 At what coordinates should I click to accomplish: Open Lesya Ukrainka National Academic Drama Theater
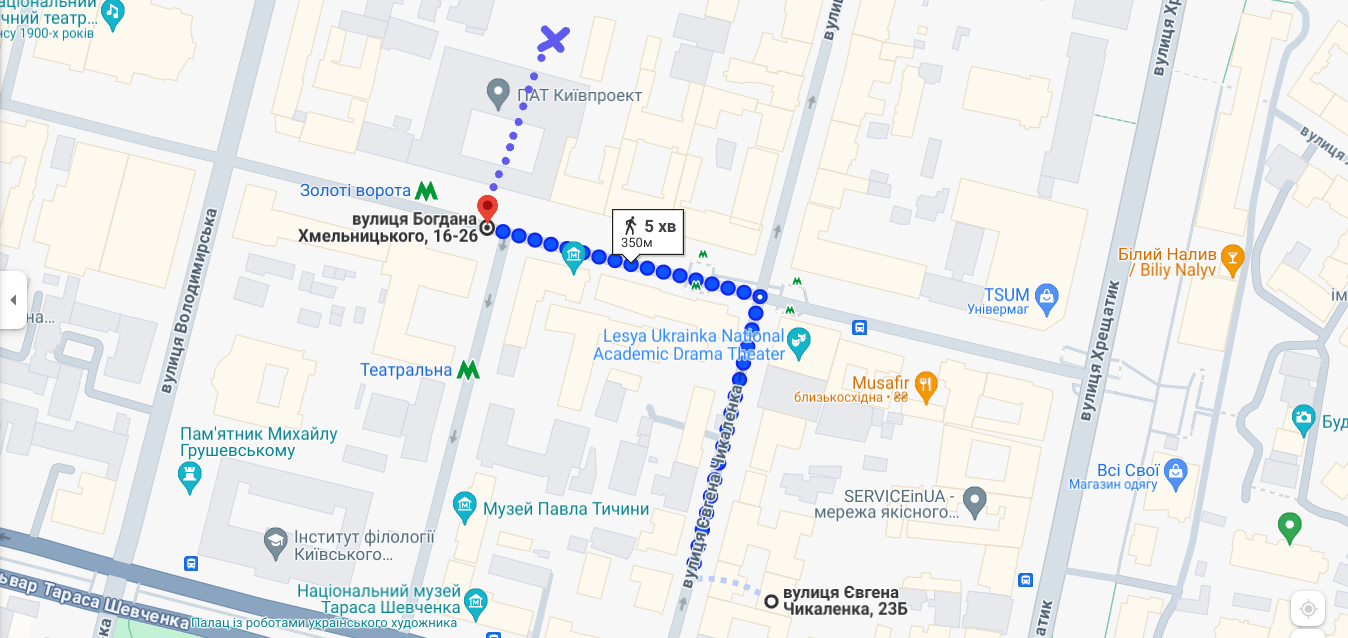tap(799, 343)
